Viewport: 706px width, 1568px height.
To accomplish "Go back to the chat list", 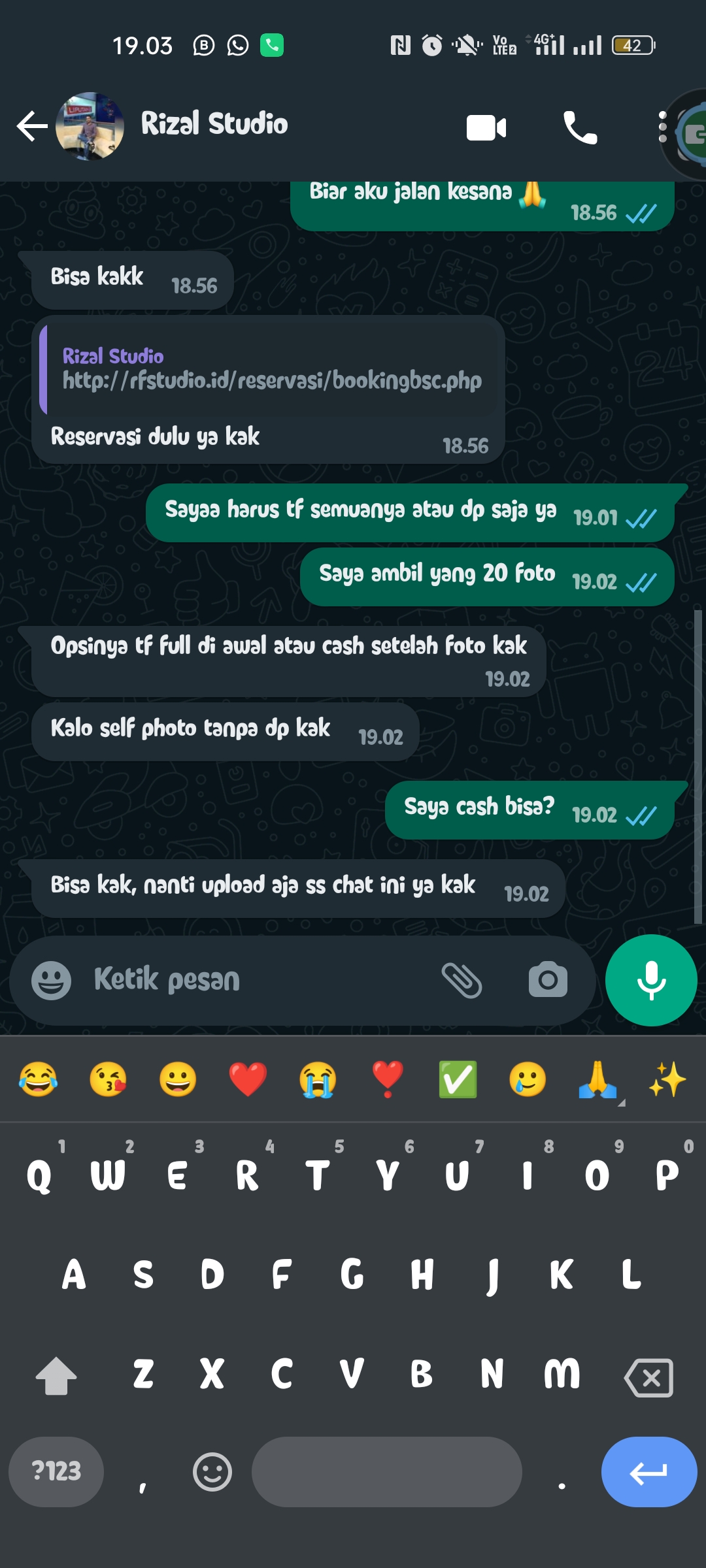I will [x=31, y=126].
